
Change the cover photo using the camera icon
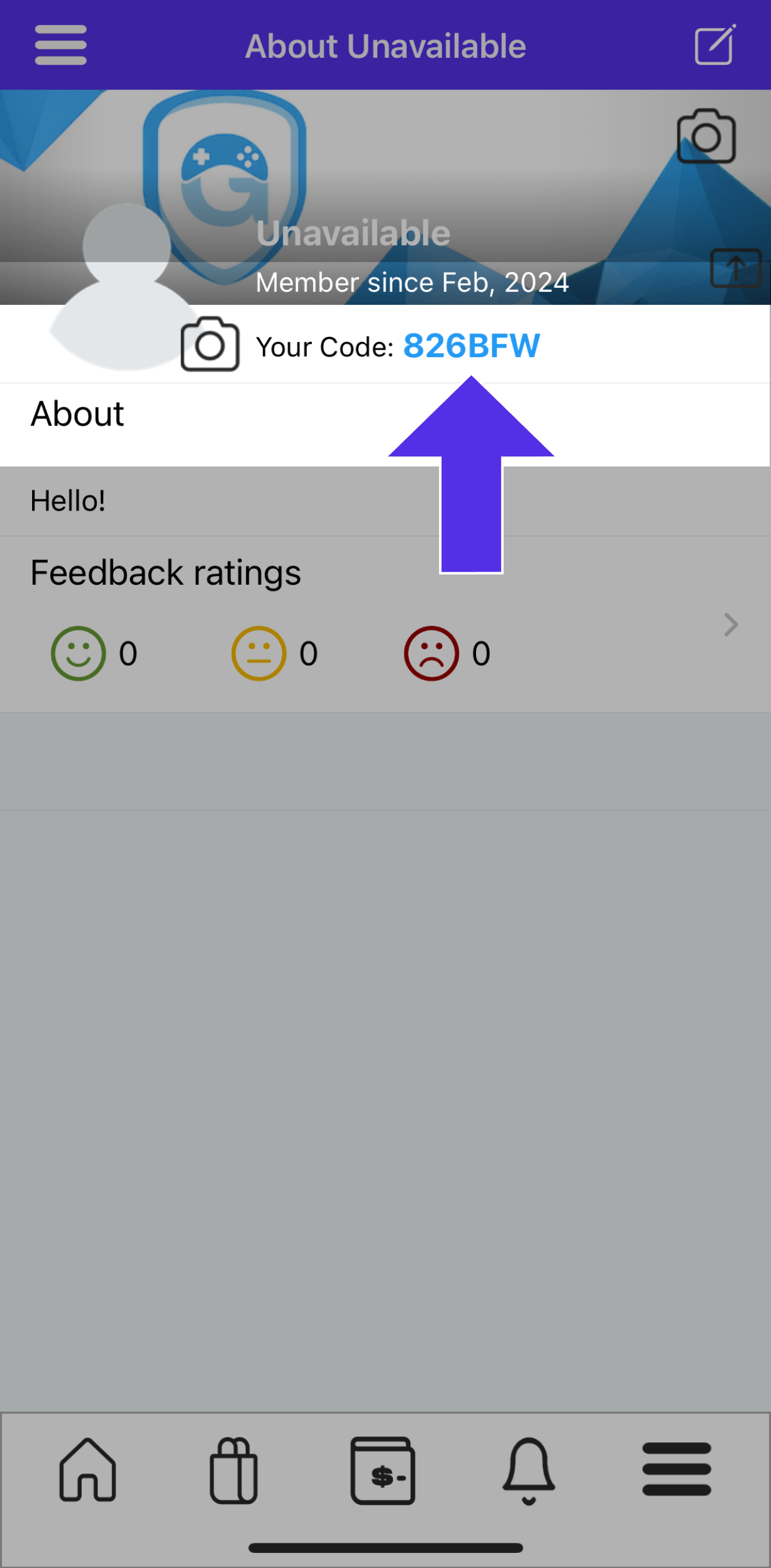[x=706, y=136]
